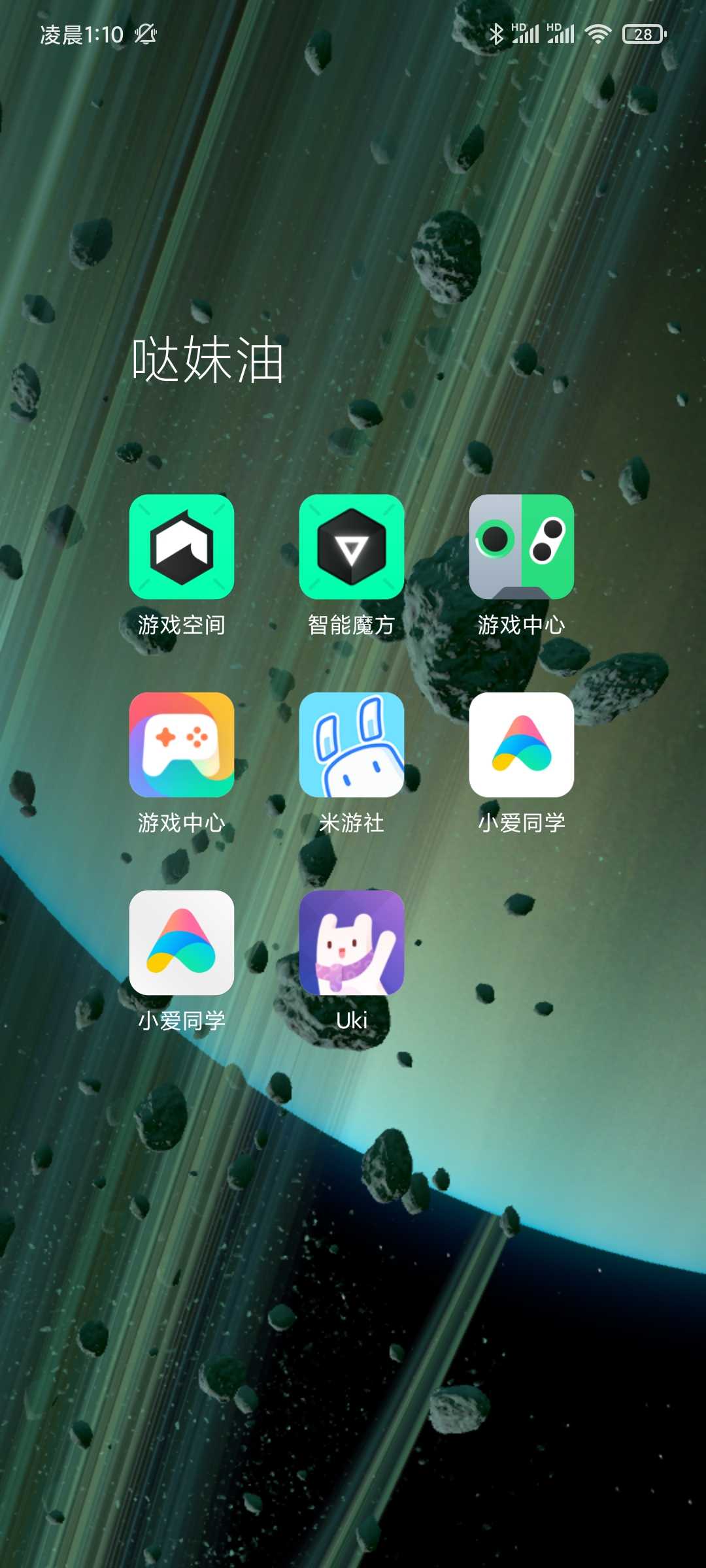Image resolution: width=706 pixels, height=1568 pixels.
Task: Tap folder name 哒妹油 to rename it
Action: [208, 359]
